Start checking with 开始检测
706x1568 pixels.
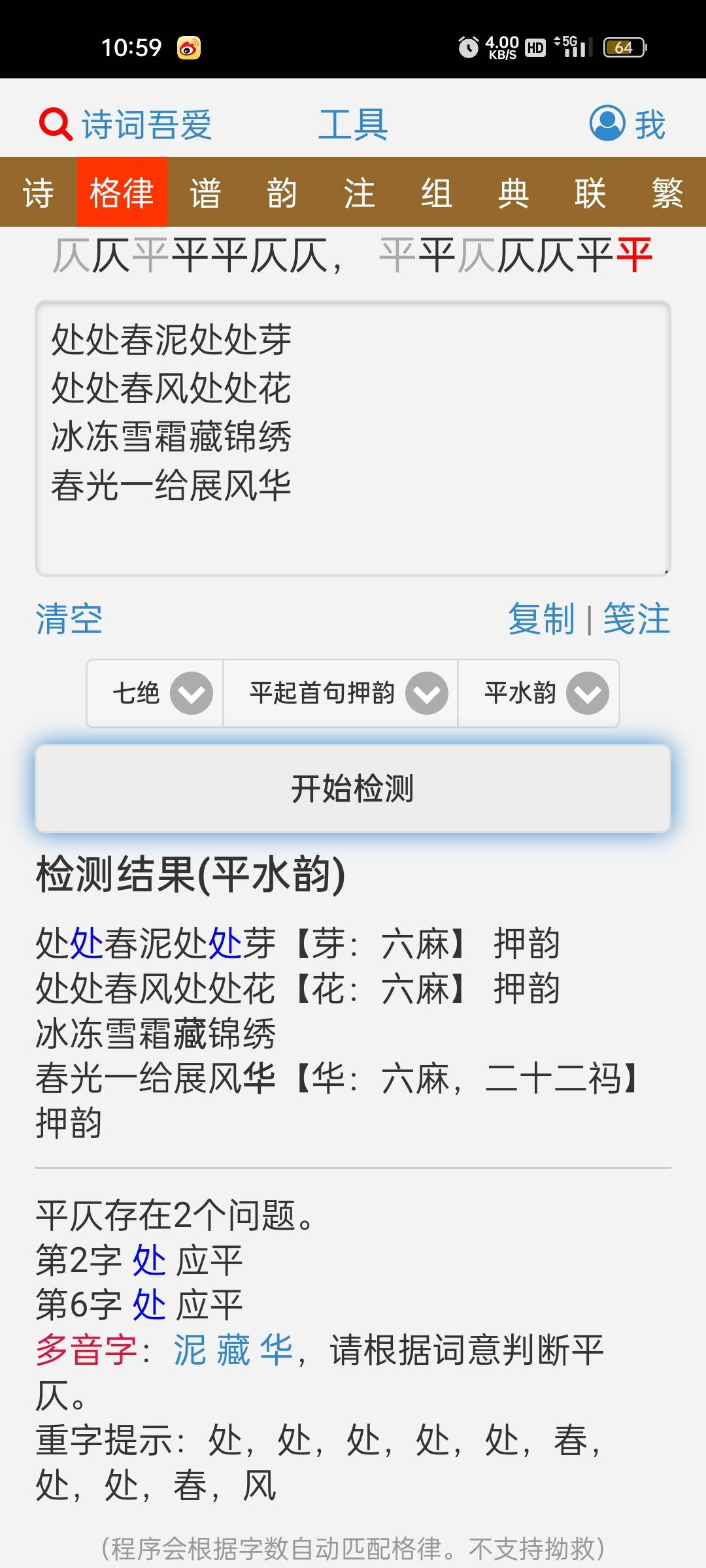click(353, 789)
